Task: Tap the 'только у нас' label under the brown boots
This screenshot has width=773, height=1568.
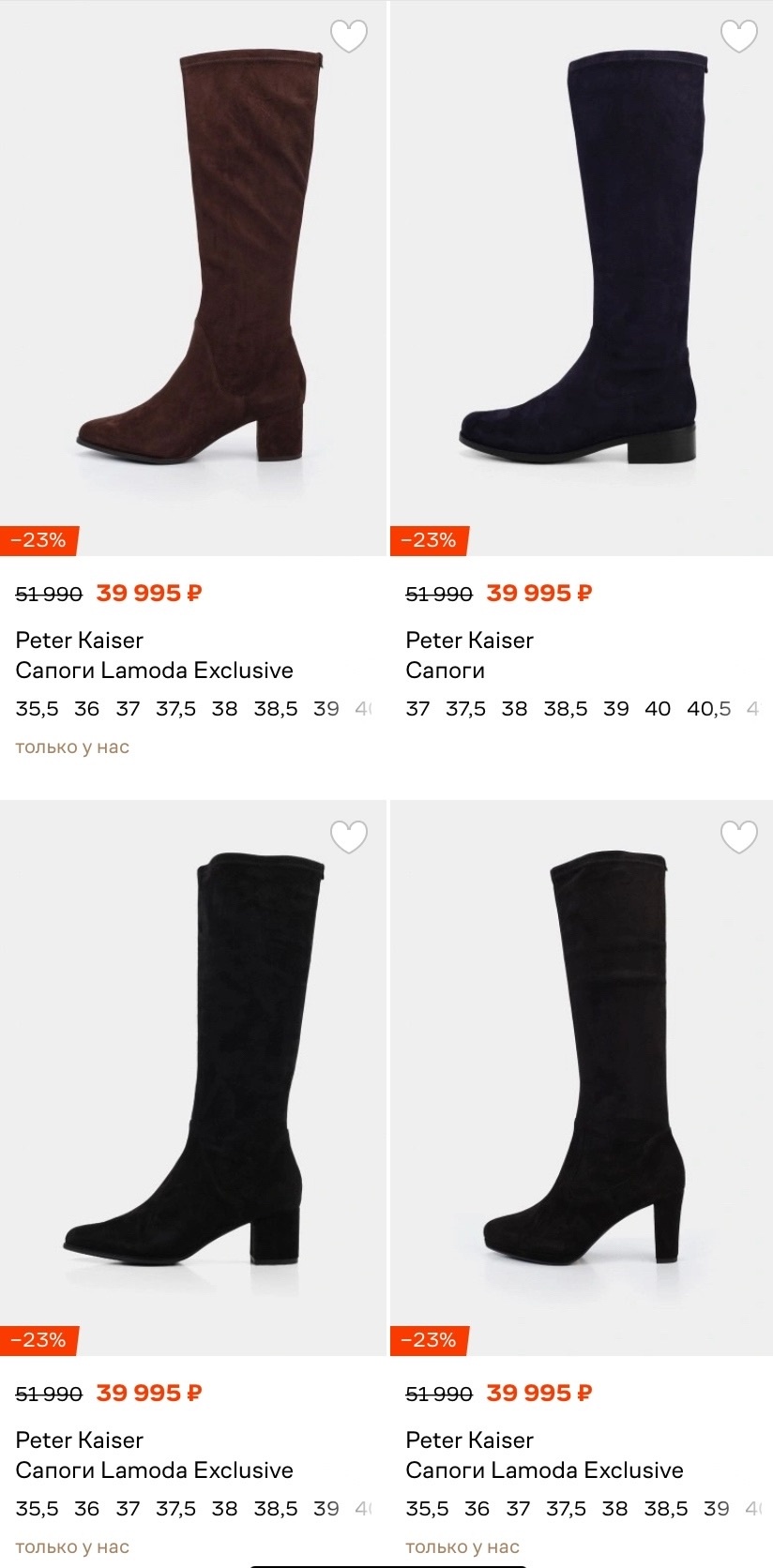Action: tap(72, 747)
